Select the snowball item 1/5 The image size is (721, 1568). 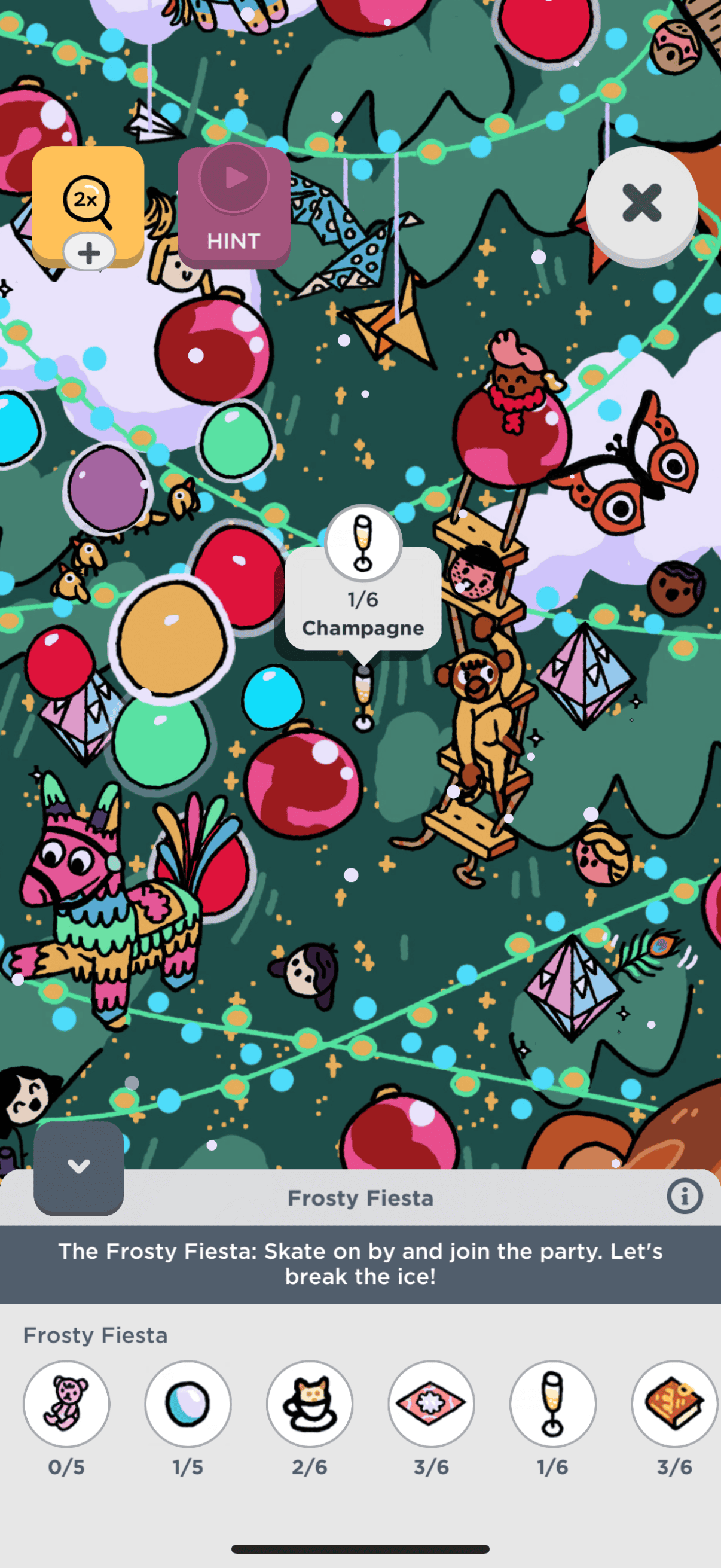(188, 1403)
